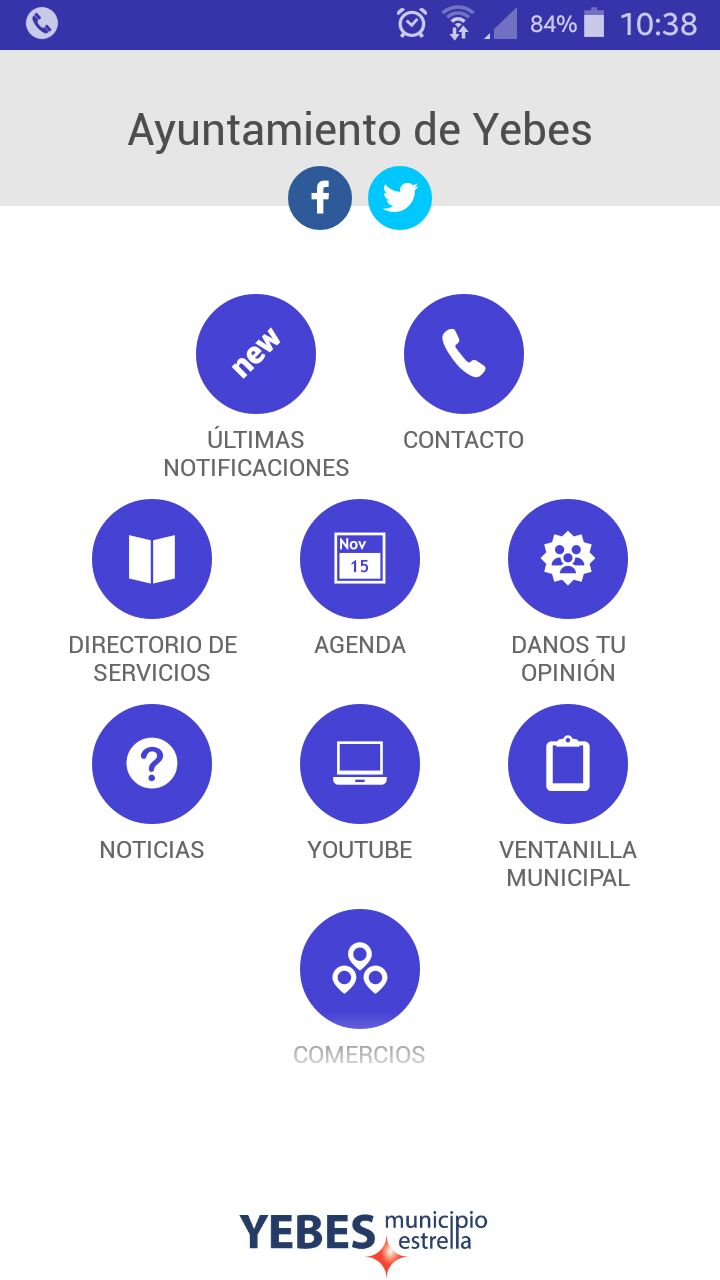
Task: Open Directorio de Servicios book icon
Action: coord(152,558)
